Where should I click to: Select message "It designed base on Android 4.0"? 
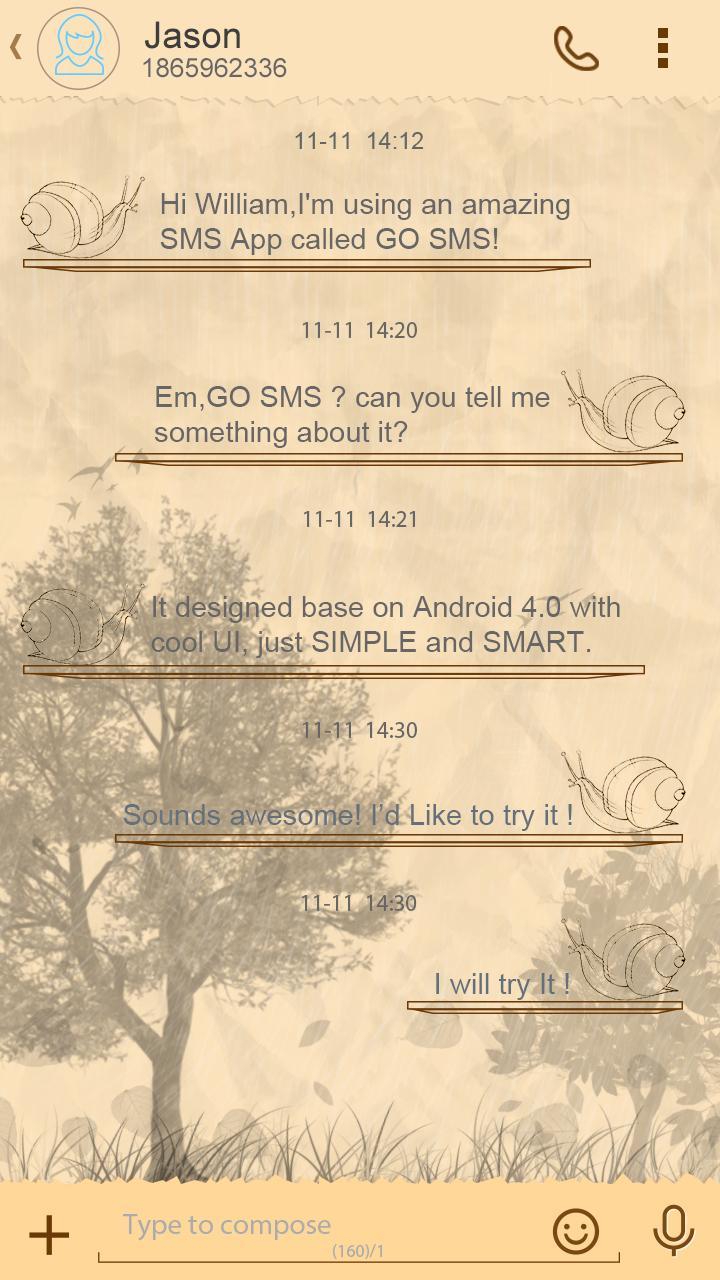[x=385, y=625]
